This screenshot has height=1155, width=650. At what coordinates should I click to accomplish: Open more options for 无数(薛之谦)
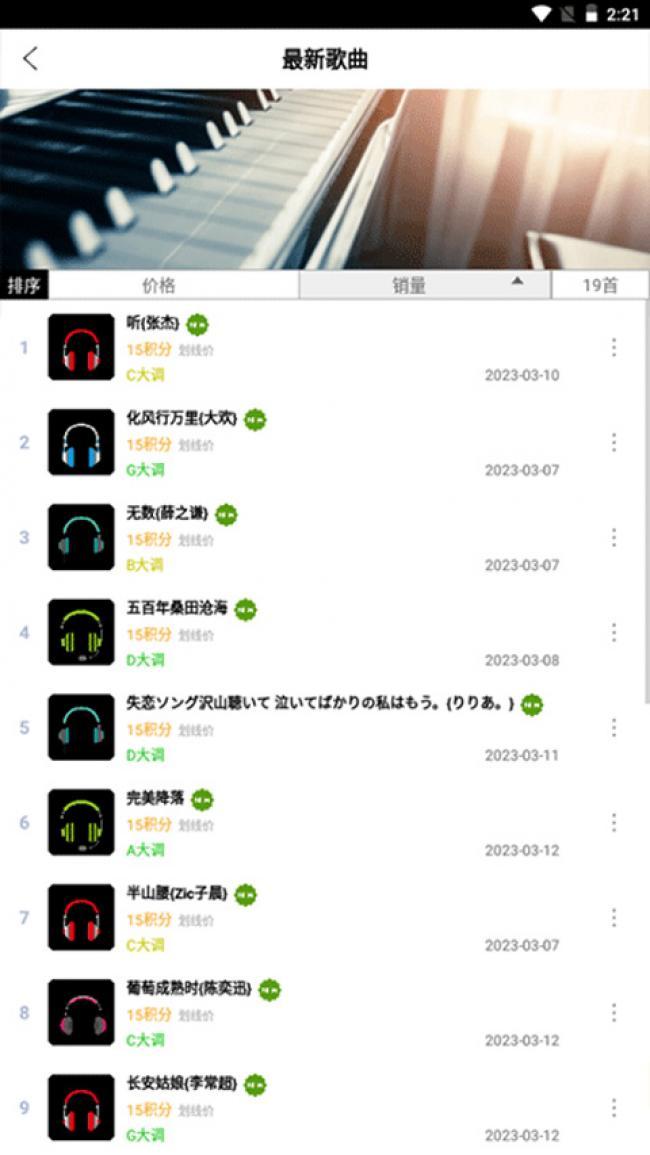(613, 537)
